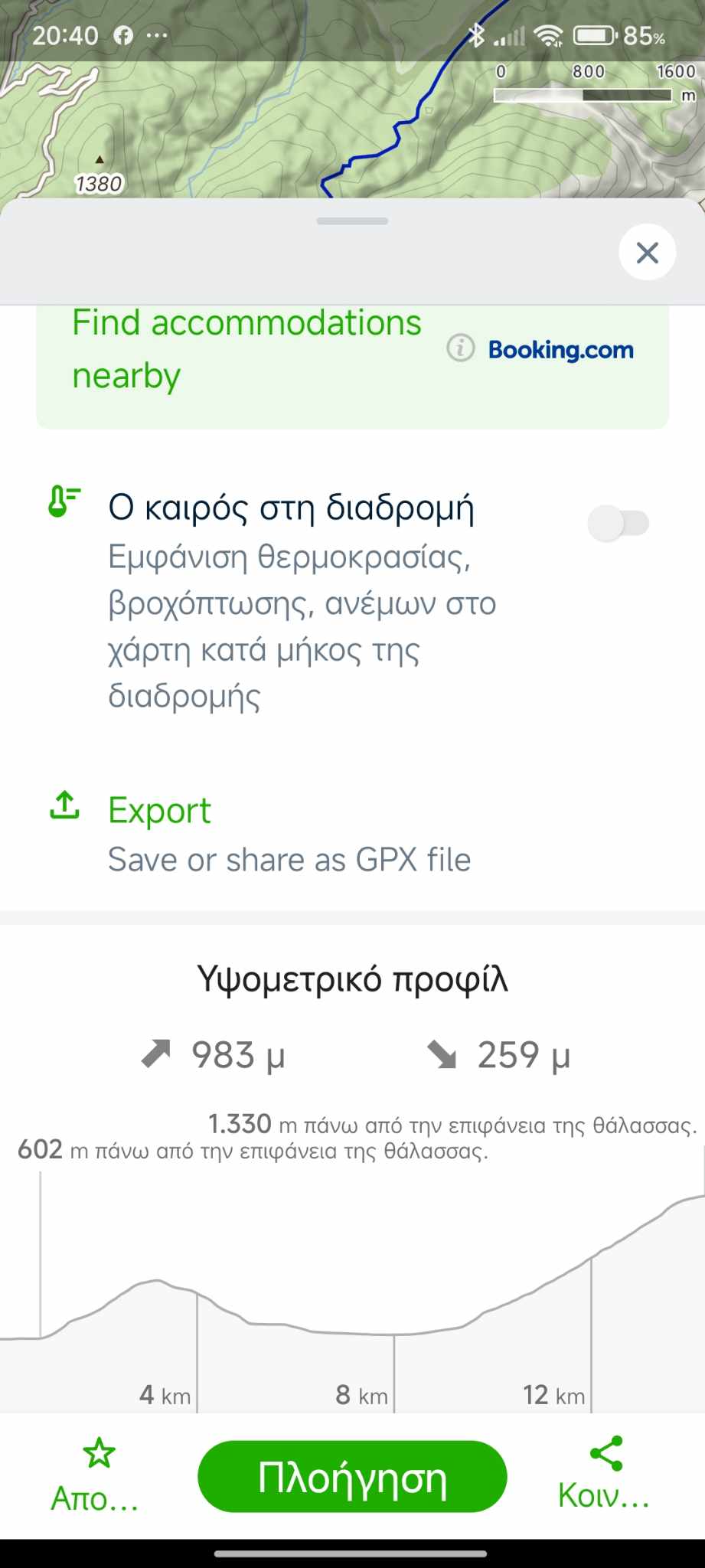Enable weather along the route toggle
Viewport: 705px width, 1568px height.
[618, 524]
